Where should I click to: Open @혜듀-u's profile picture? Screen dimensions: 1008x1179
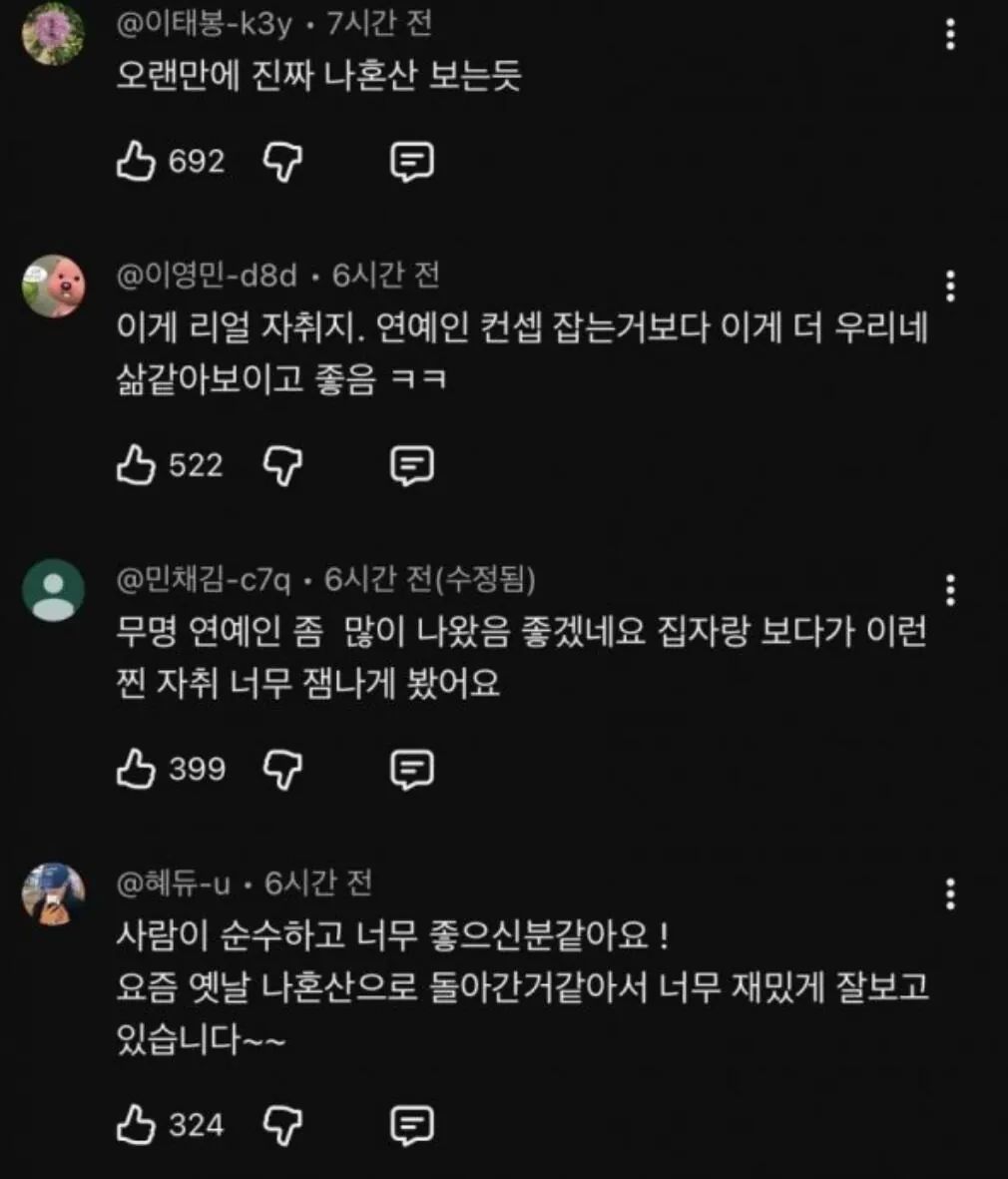pos(53,893)
